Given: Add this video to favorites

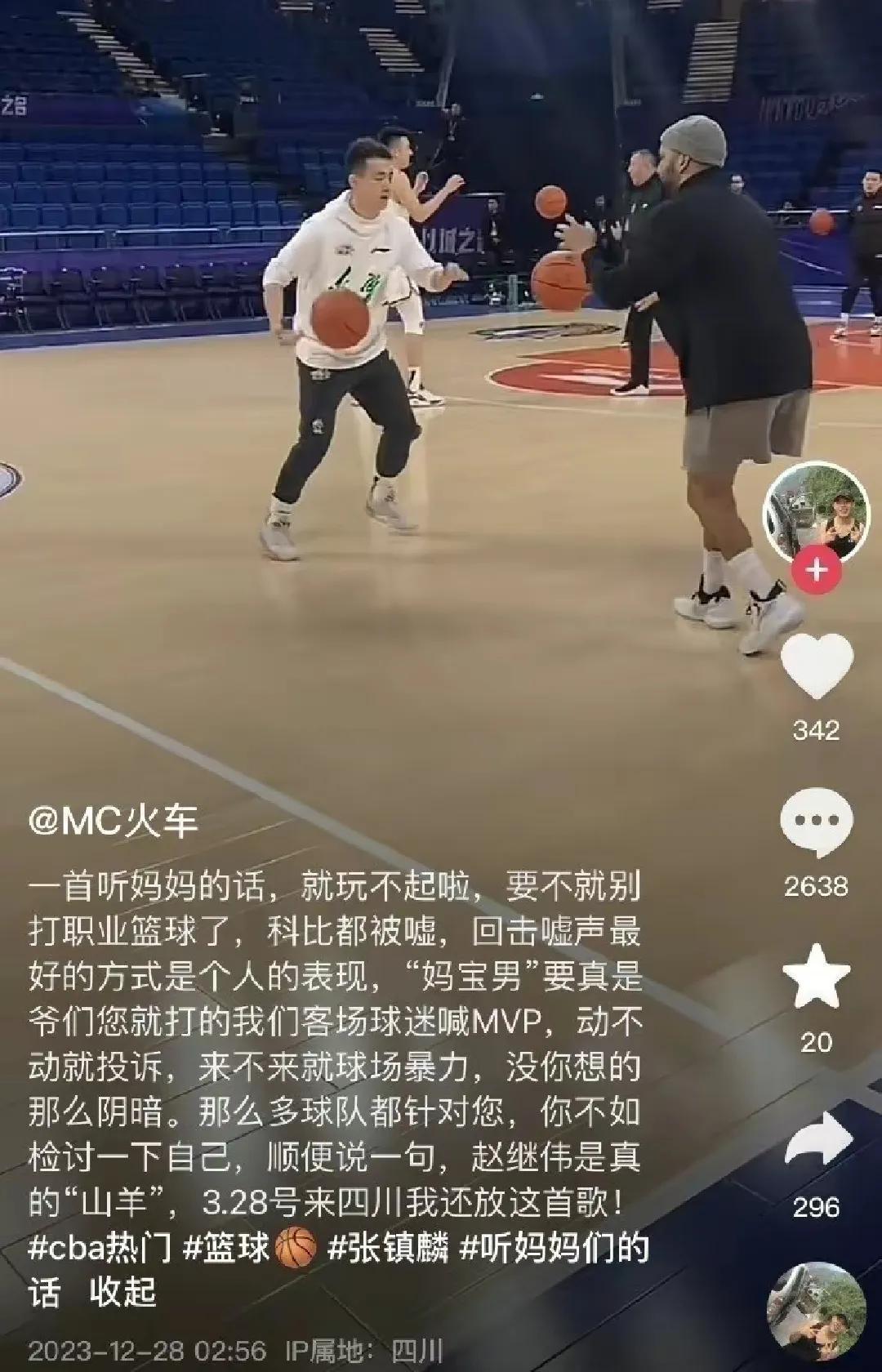Looking at the screenshot, I should click(x=816, y=977).
